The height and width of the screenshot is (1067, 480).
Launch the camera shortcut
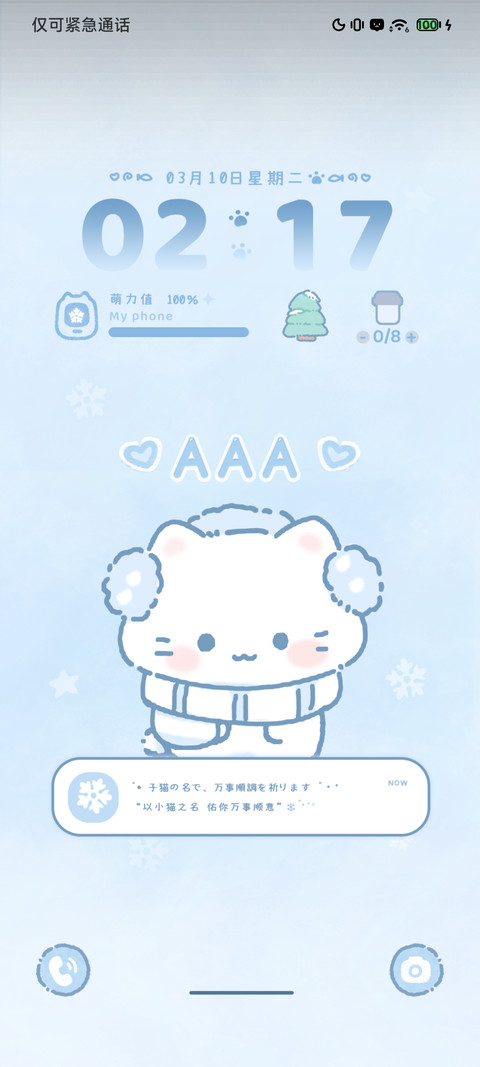tap(417, 970)
